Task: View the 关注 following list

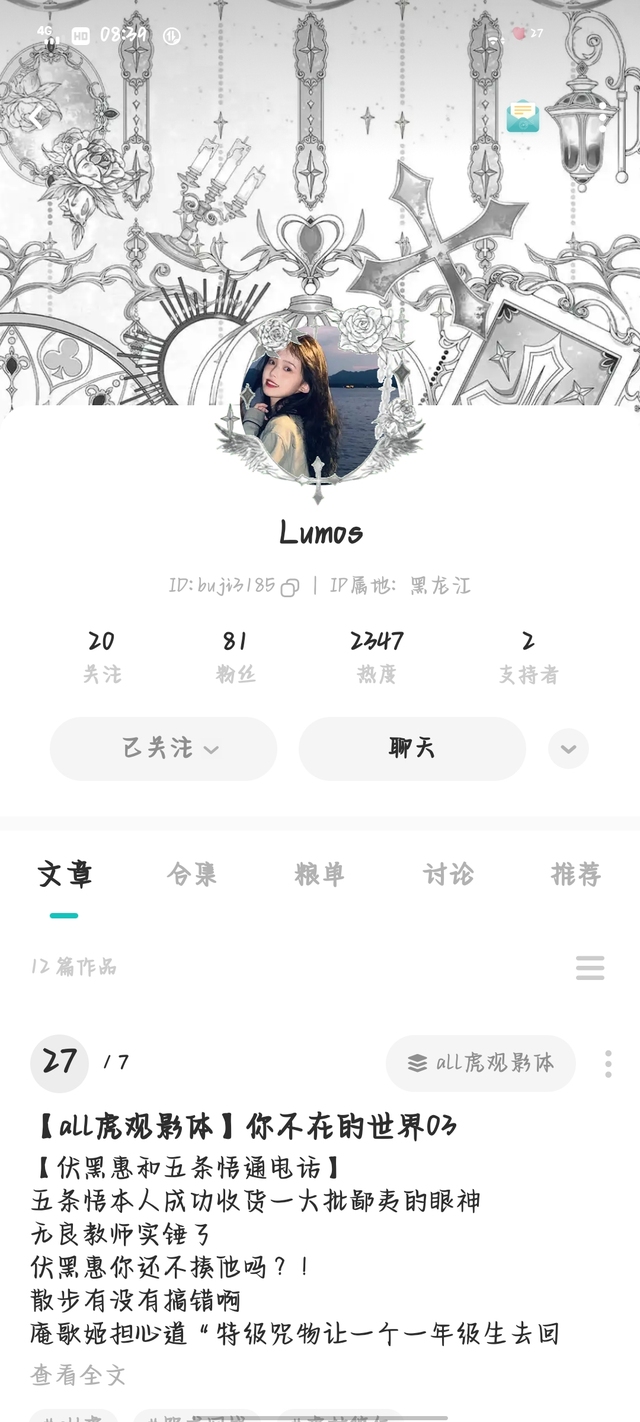Action: pos(101,656)
